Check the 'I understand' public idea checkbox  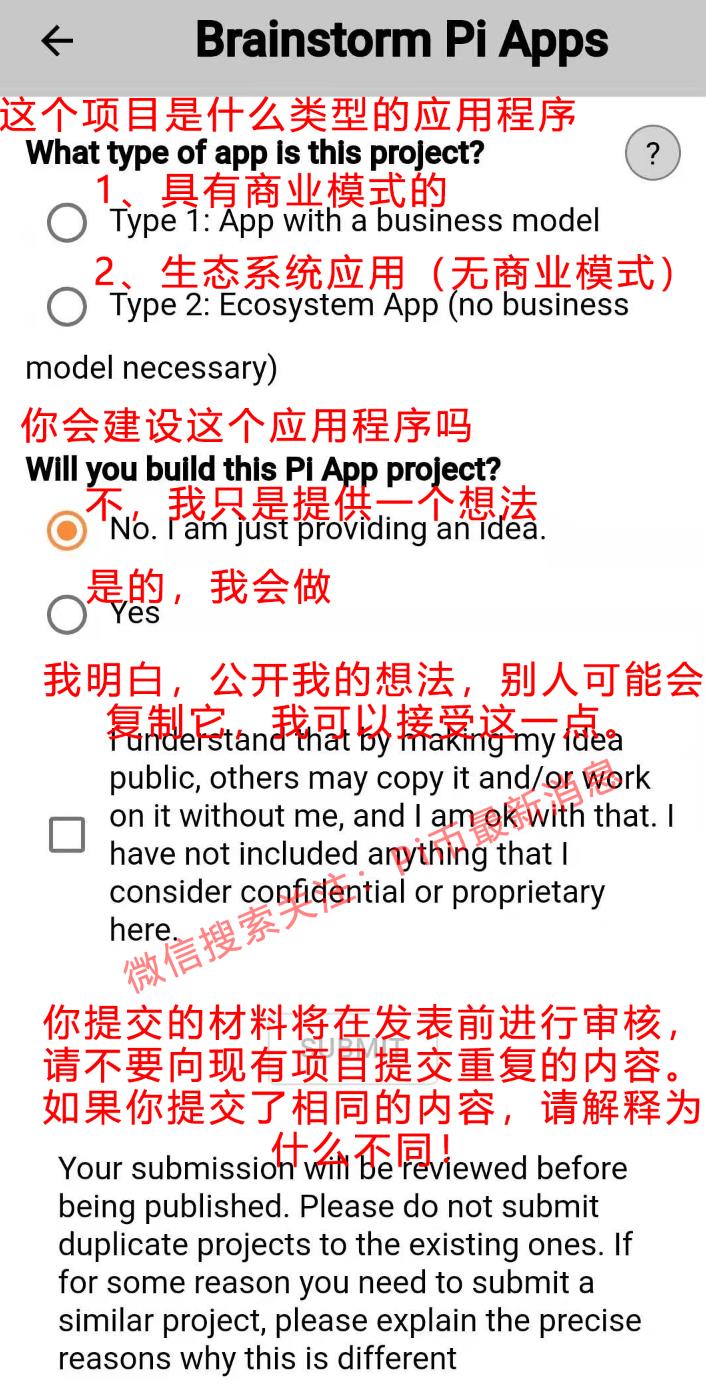point(67,835)
